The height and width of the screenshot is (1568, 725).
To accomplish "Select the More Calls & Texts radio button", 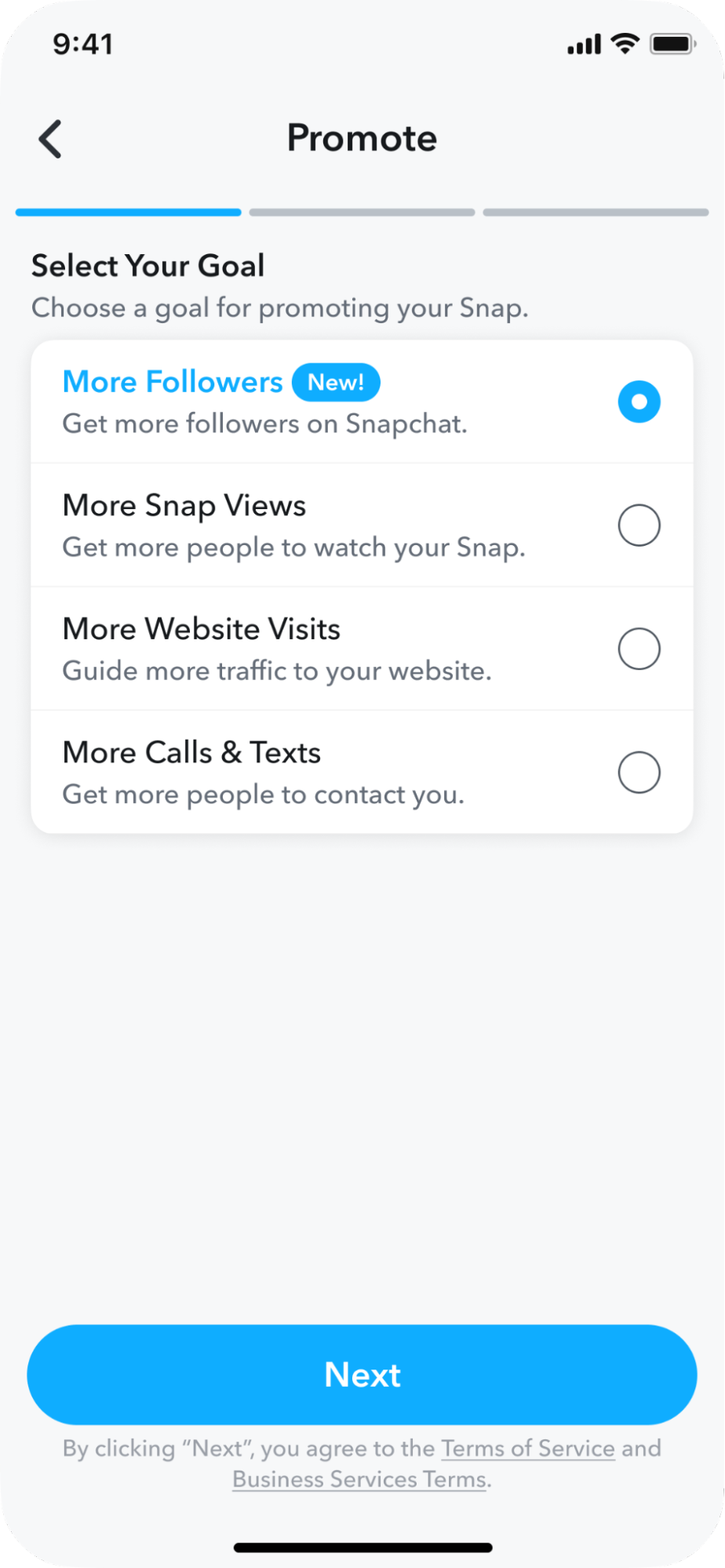I will click(639, 771).
